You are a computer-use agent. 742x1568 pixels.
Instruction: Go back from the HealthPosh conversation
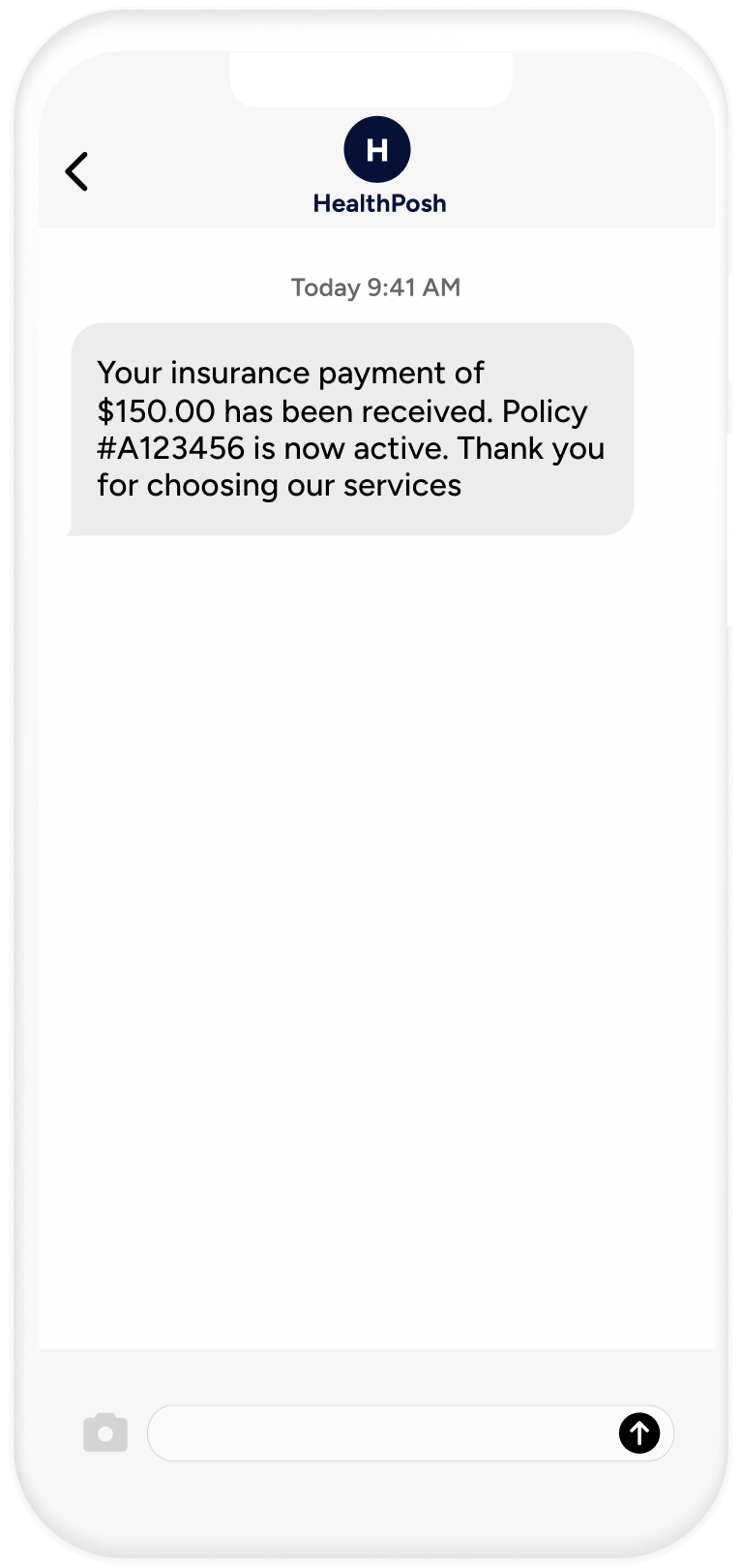pos(76,171)
